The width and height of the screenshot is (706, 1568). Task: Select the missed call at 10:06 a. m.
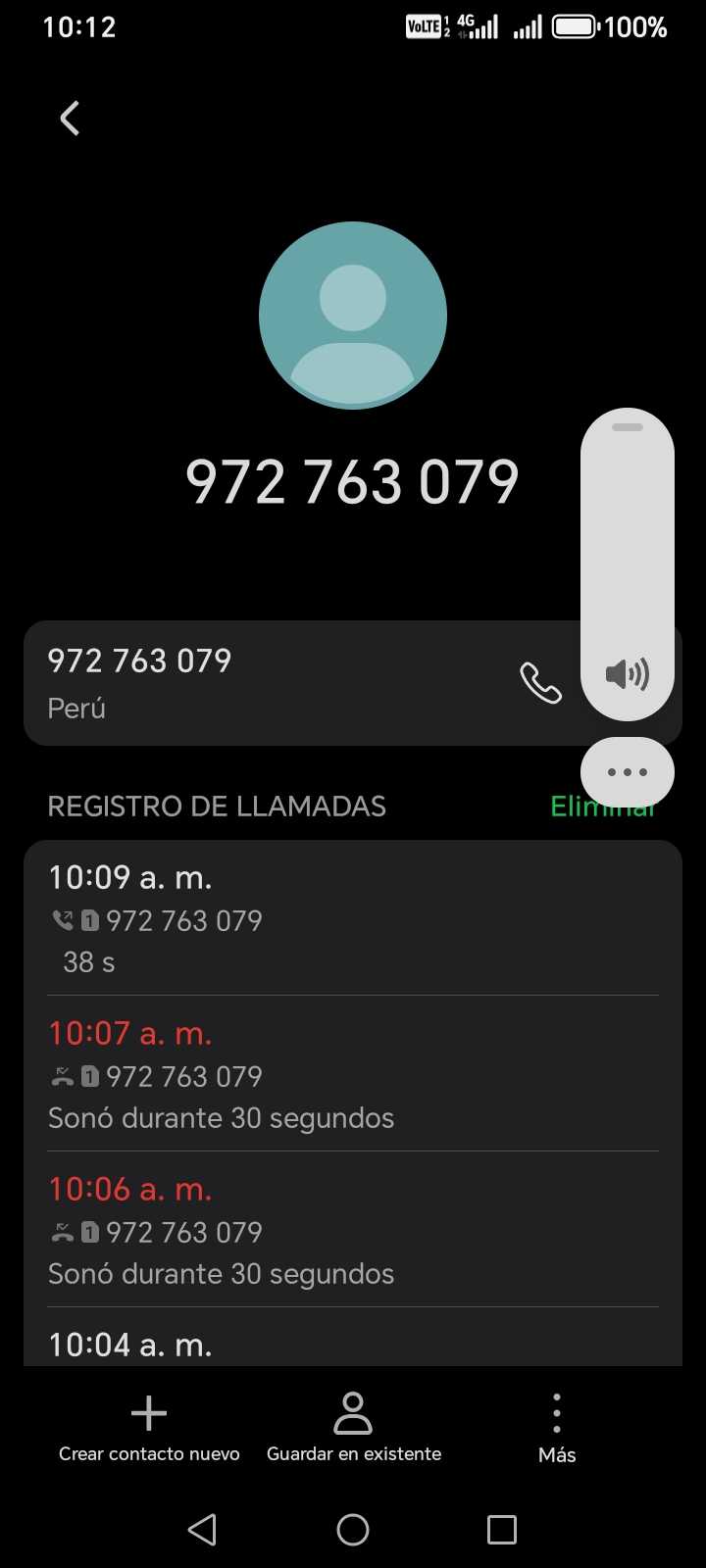coord(353,1230)
